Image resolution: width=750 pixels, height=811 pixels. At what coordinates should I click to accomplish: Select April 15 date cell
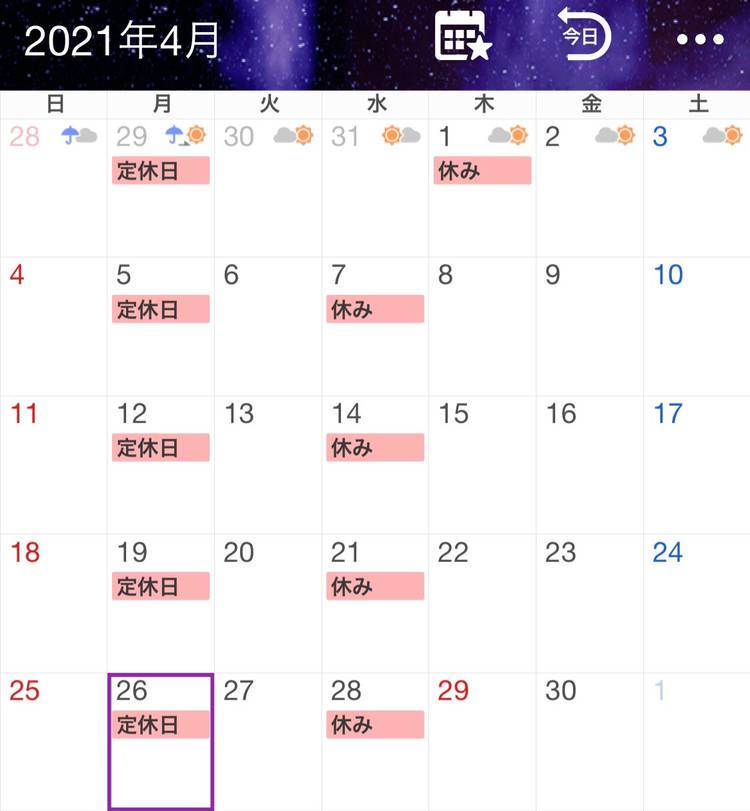(482, 463)
